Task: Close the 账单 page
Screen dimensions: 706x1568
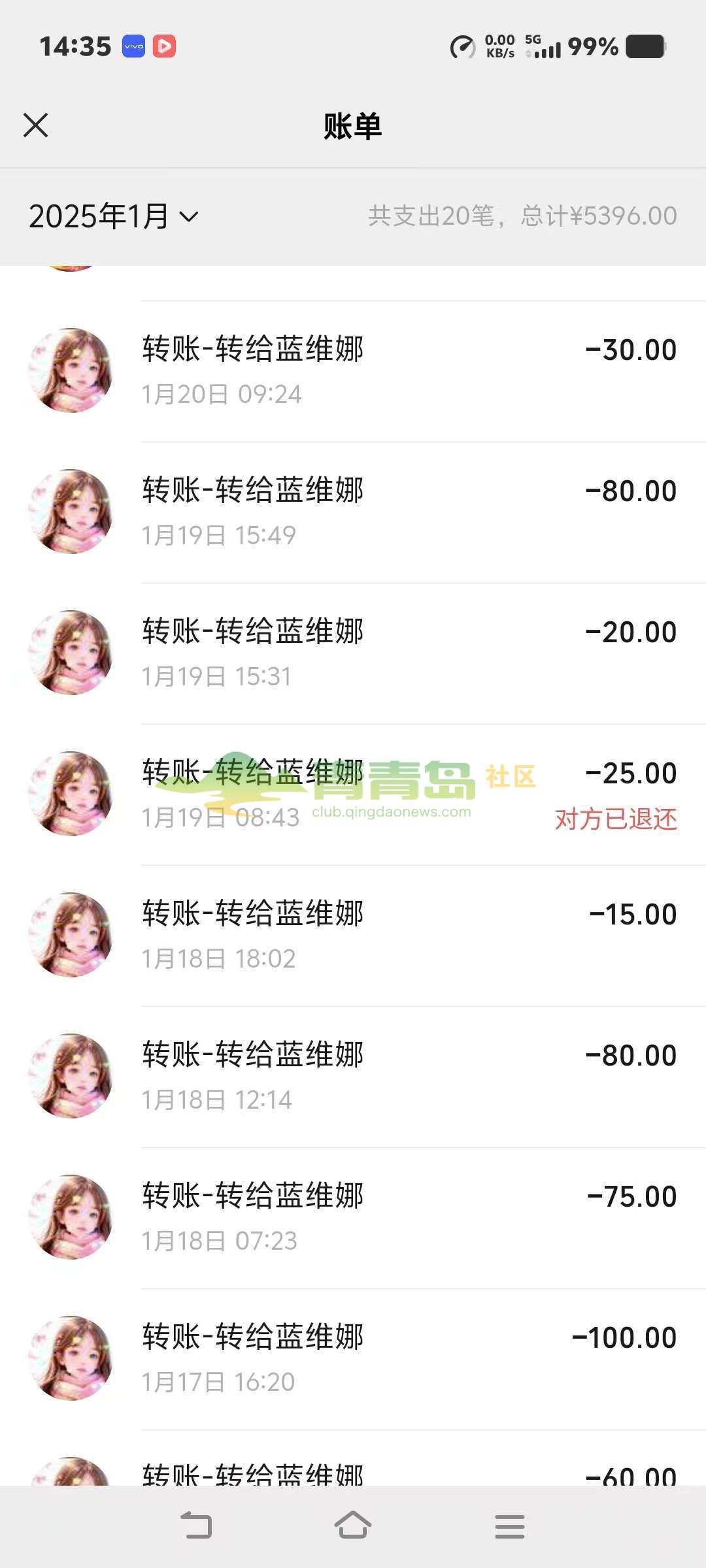Action: pyautogui.click(x=36, y=125)
